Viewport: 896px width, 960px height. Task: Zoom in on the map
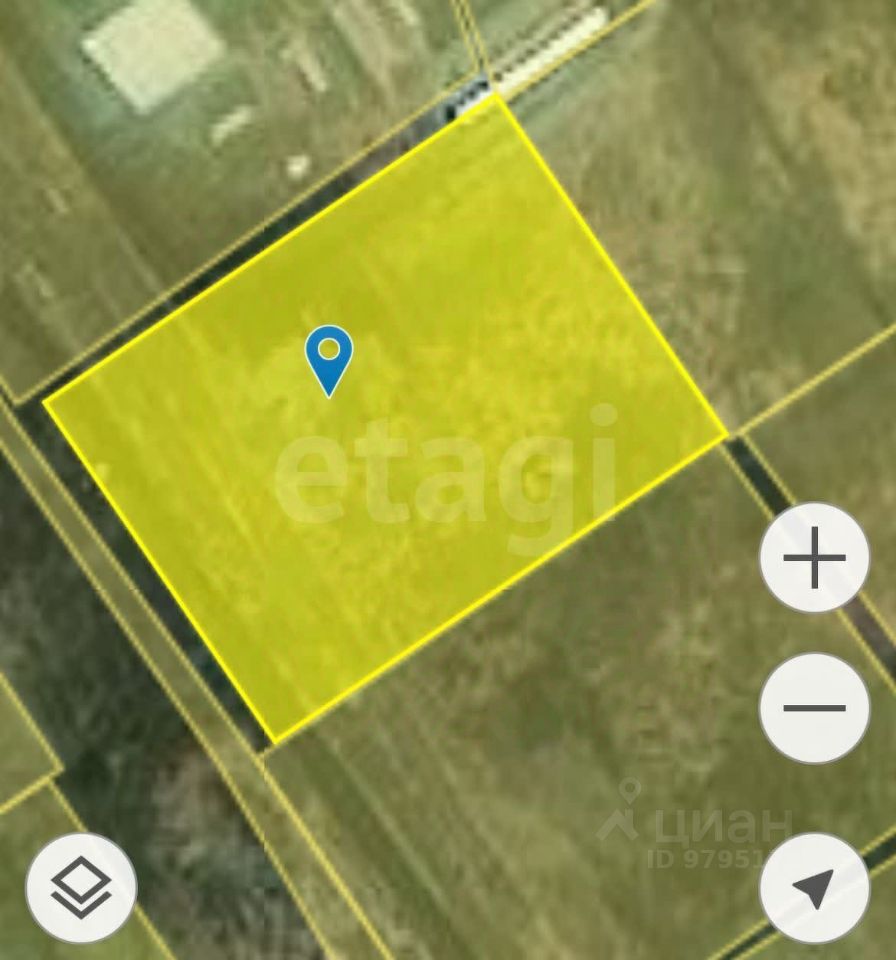click(814, 558)
